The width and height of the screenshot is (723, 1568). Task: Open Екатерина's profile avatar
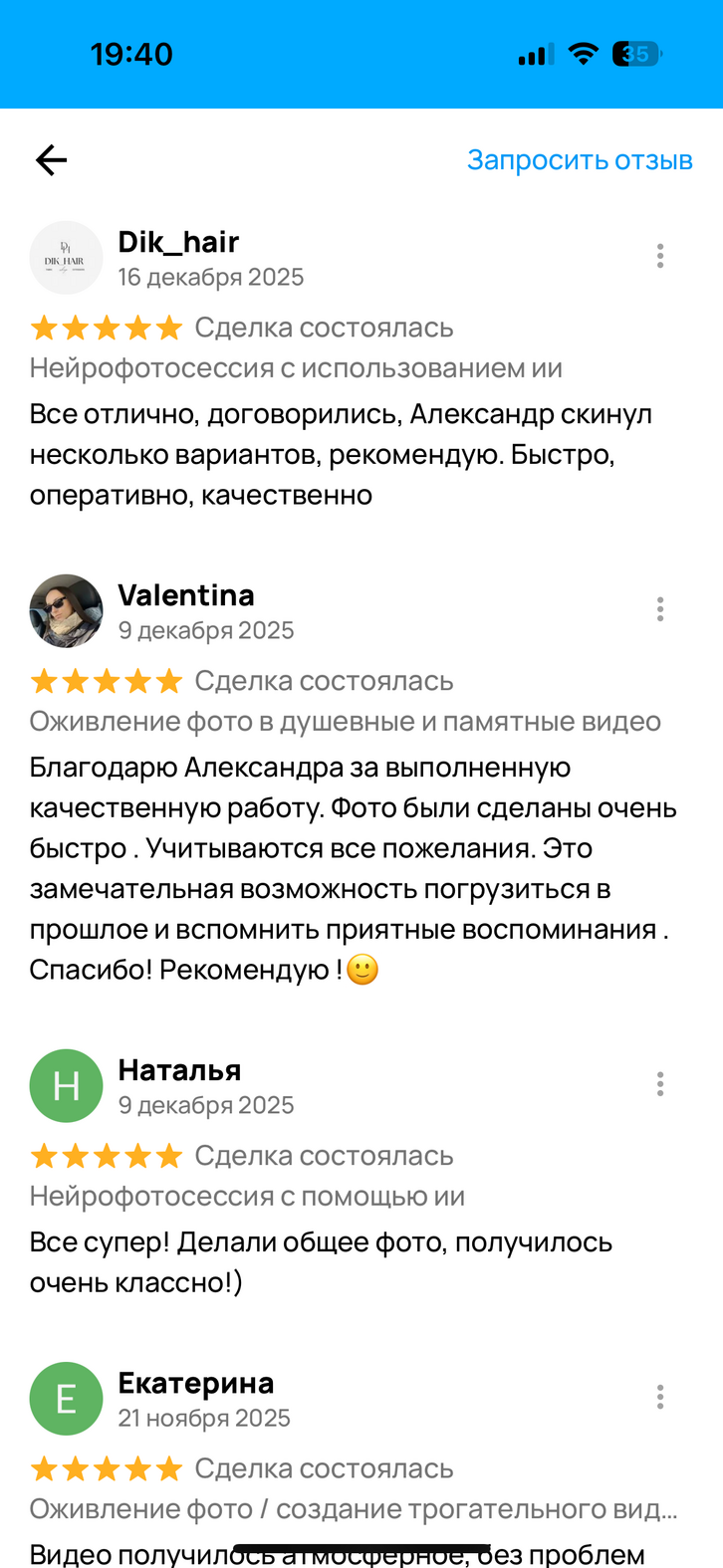click(66, 1398)
